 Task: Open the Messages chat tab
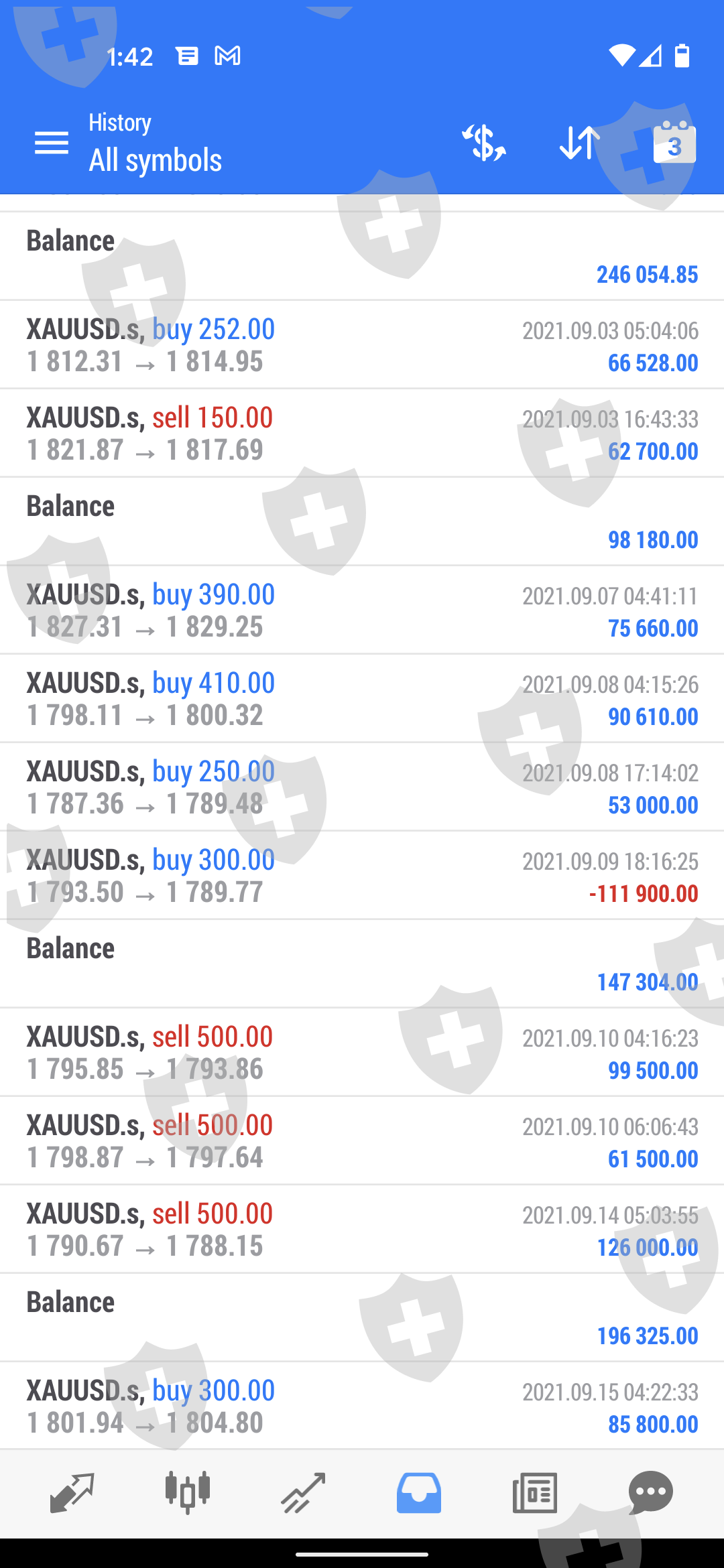650,1493
